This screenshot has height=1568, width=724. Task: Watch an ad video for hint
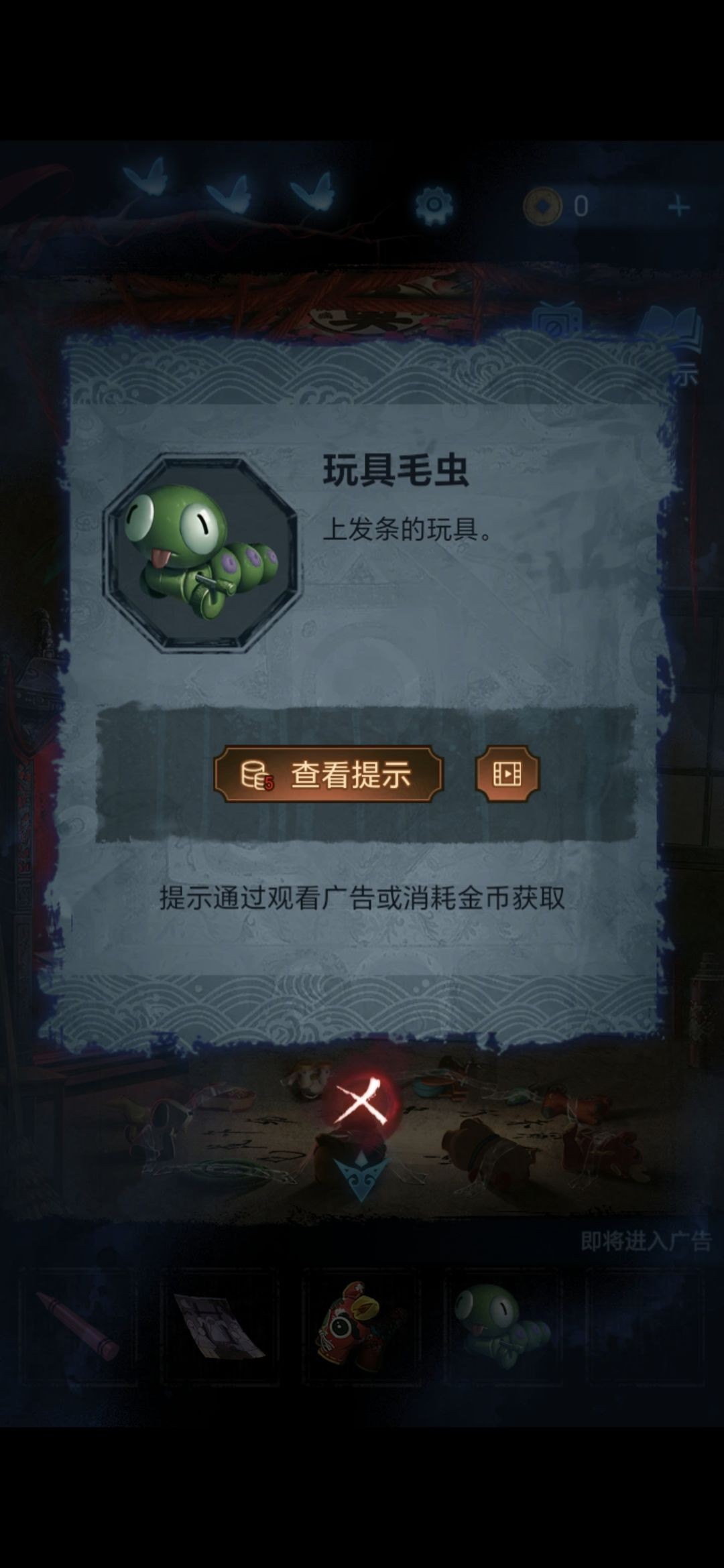click(507, 775)
